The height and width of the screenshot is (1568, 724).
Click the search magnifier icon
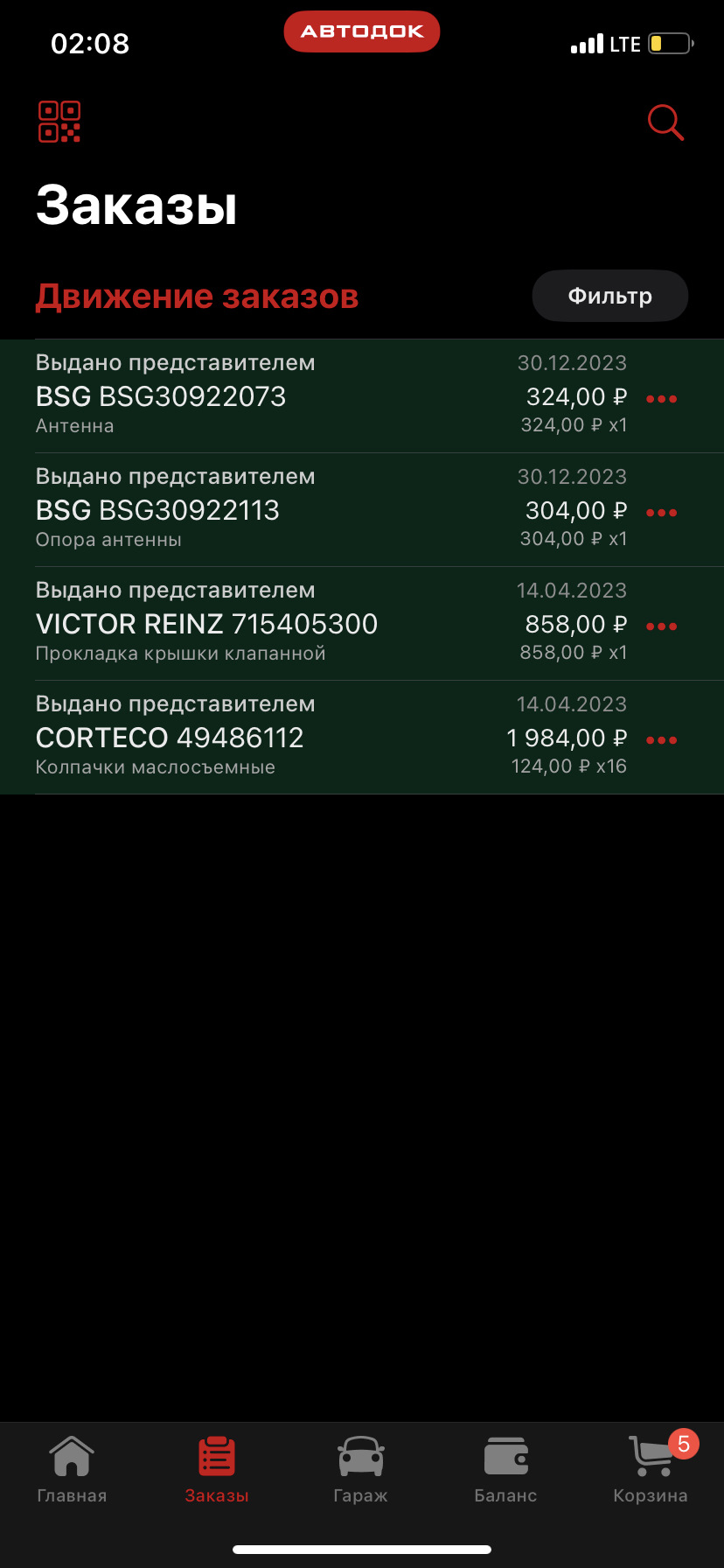(665, 122)
